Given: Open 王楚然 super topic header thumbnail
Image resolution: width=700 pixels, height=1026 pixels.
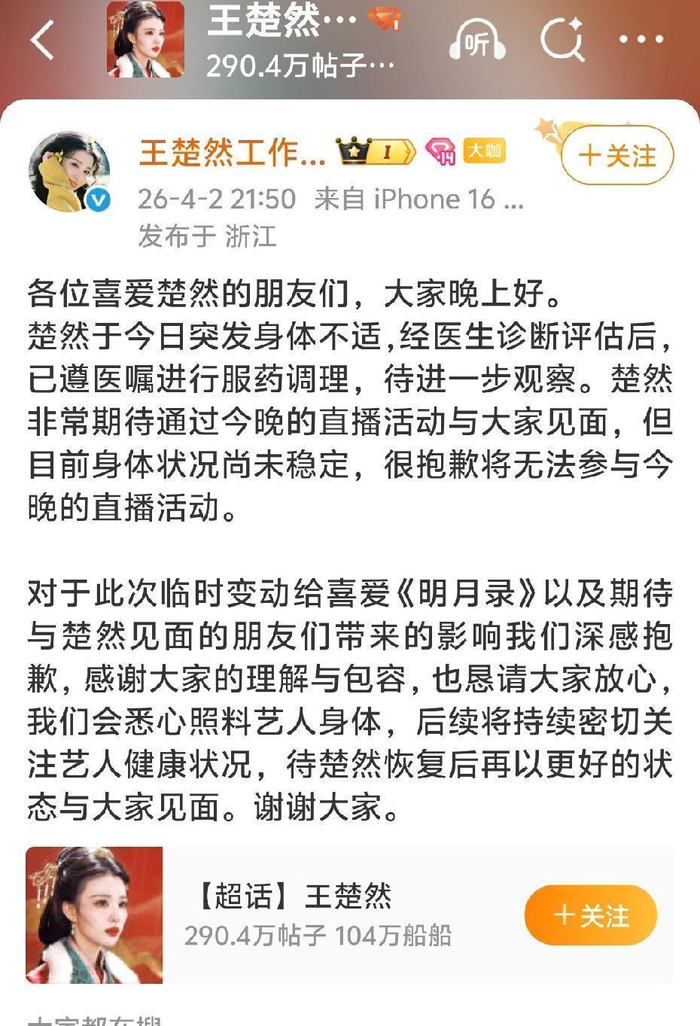Looking at the screenshot, I should (146, 40).
